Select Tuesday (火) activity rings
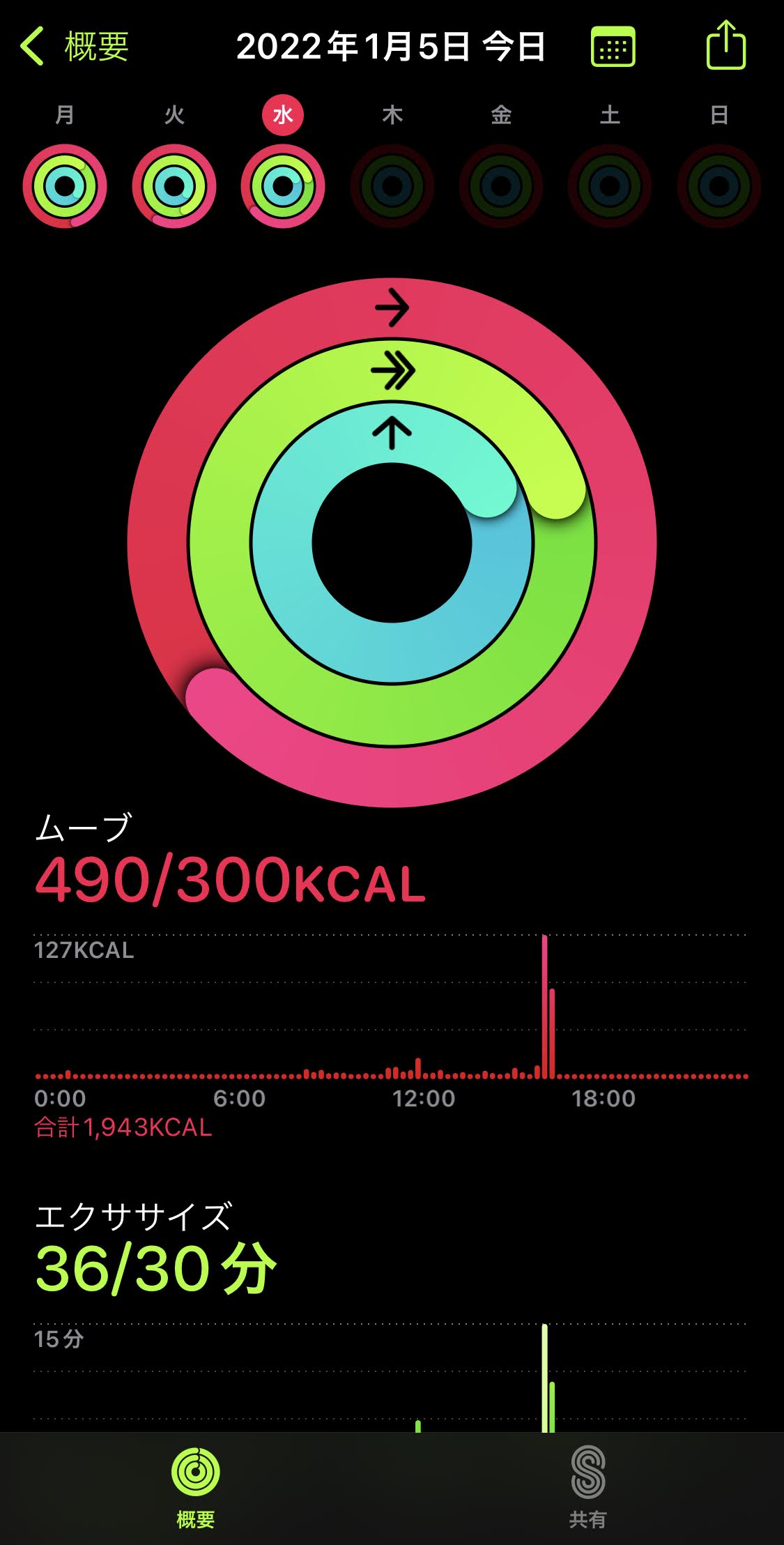Screen dimensions: 784x1545 pos(174,186)
